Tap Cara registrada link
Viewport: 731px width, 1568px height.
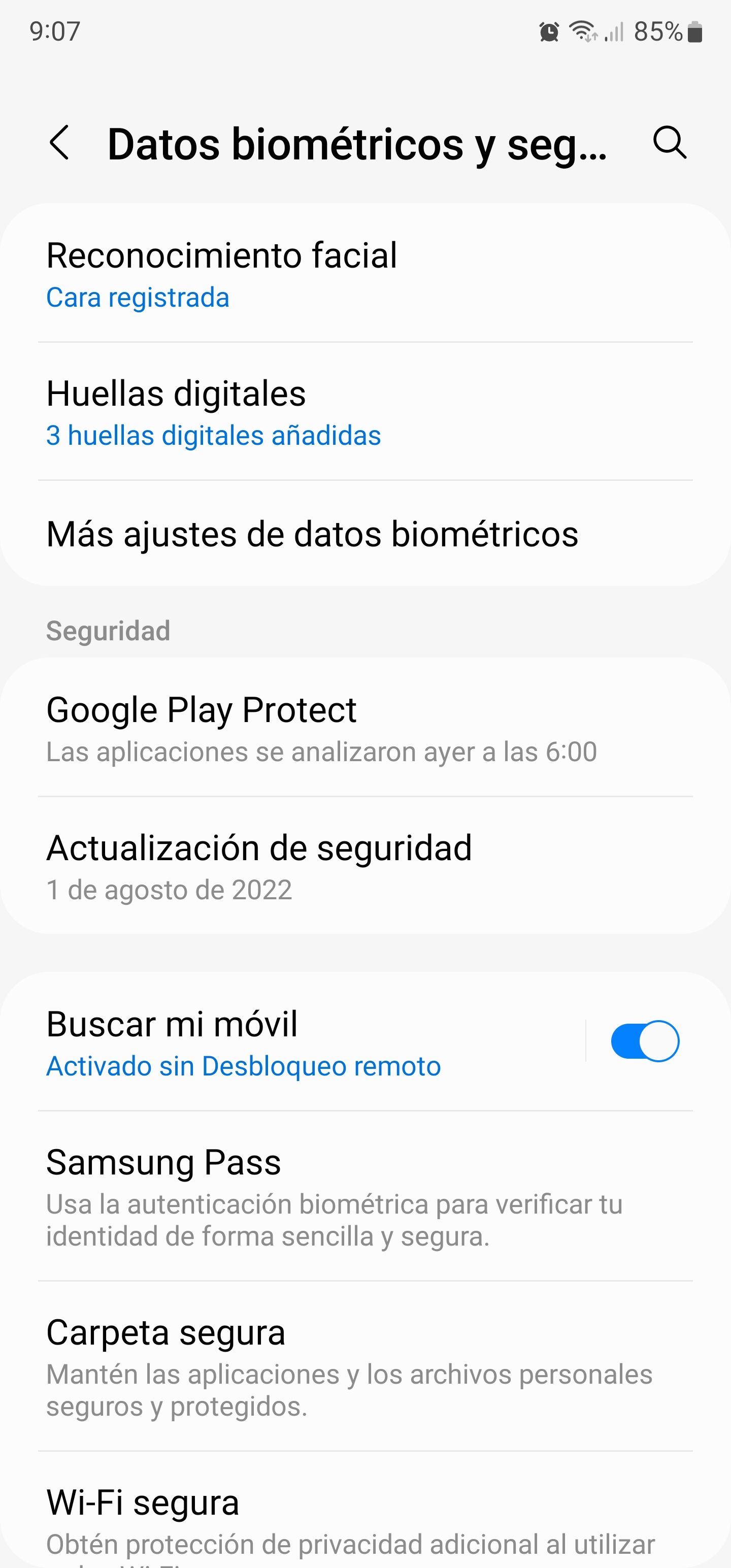click(138, 298)
